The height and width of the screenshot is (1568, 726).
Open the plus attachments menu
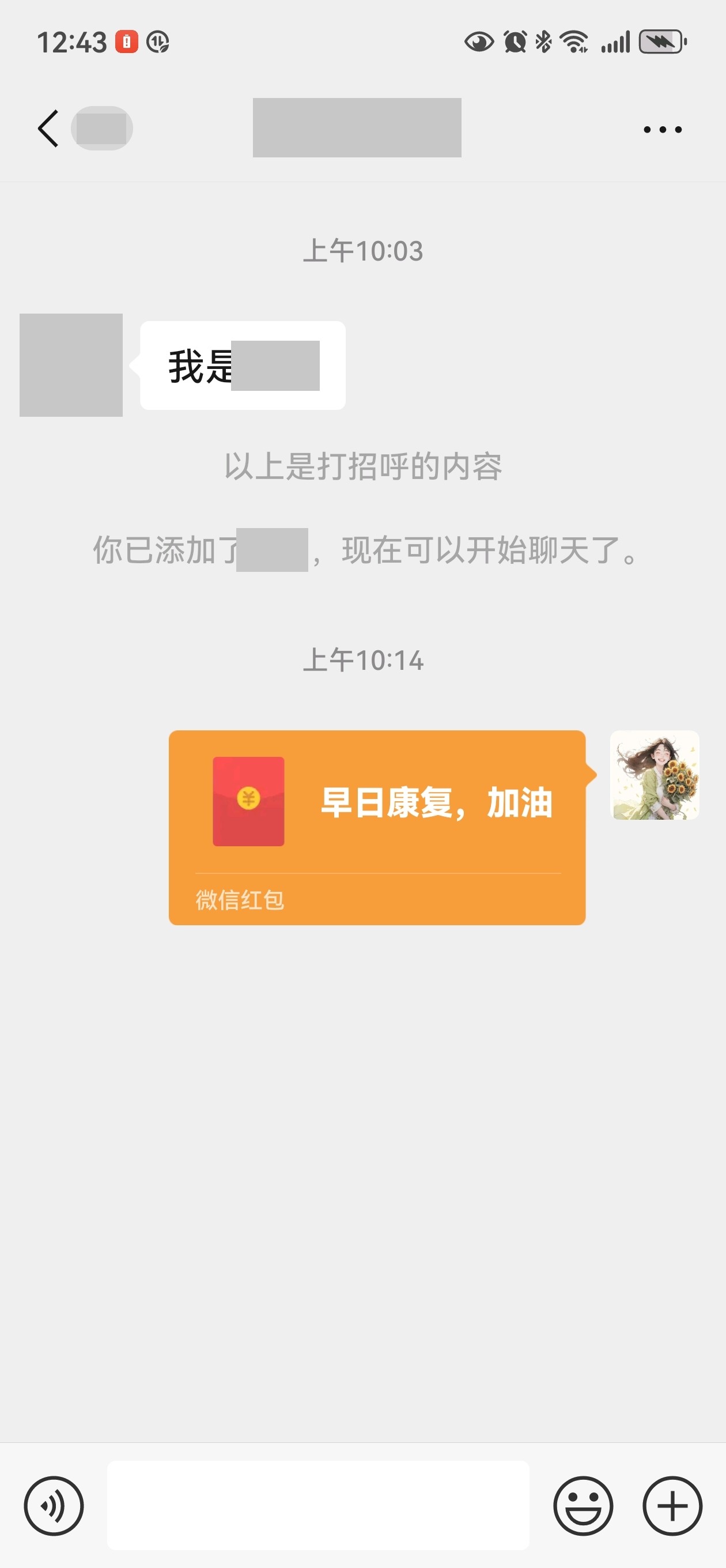pyautogui.click(x=672, y=1505)
